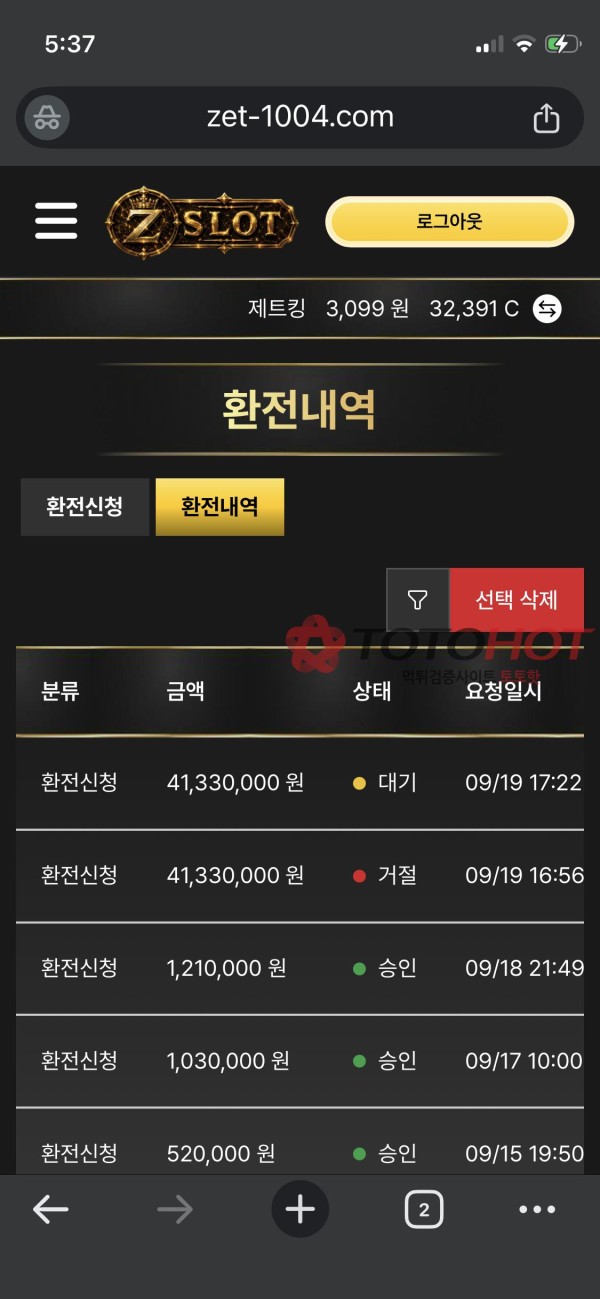Tap the 로그아웃 button
This screenshot has height=1299, width=600.
(449, 221)
